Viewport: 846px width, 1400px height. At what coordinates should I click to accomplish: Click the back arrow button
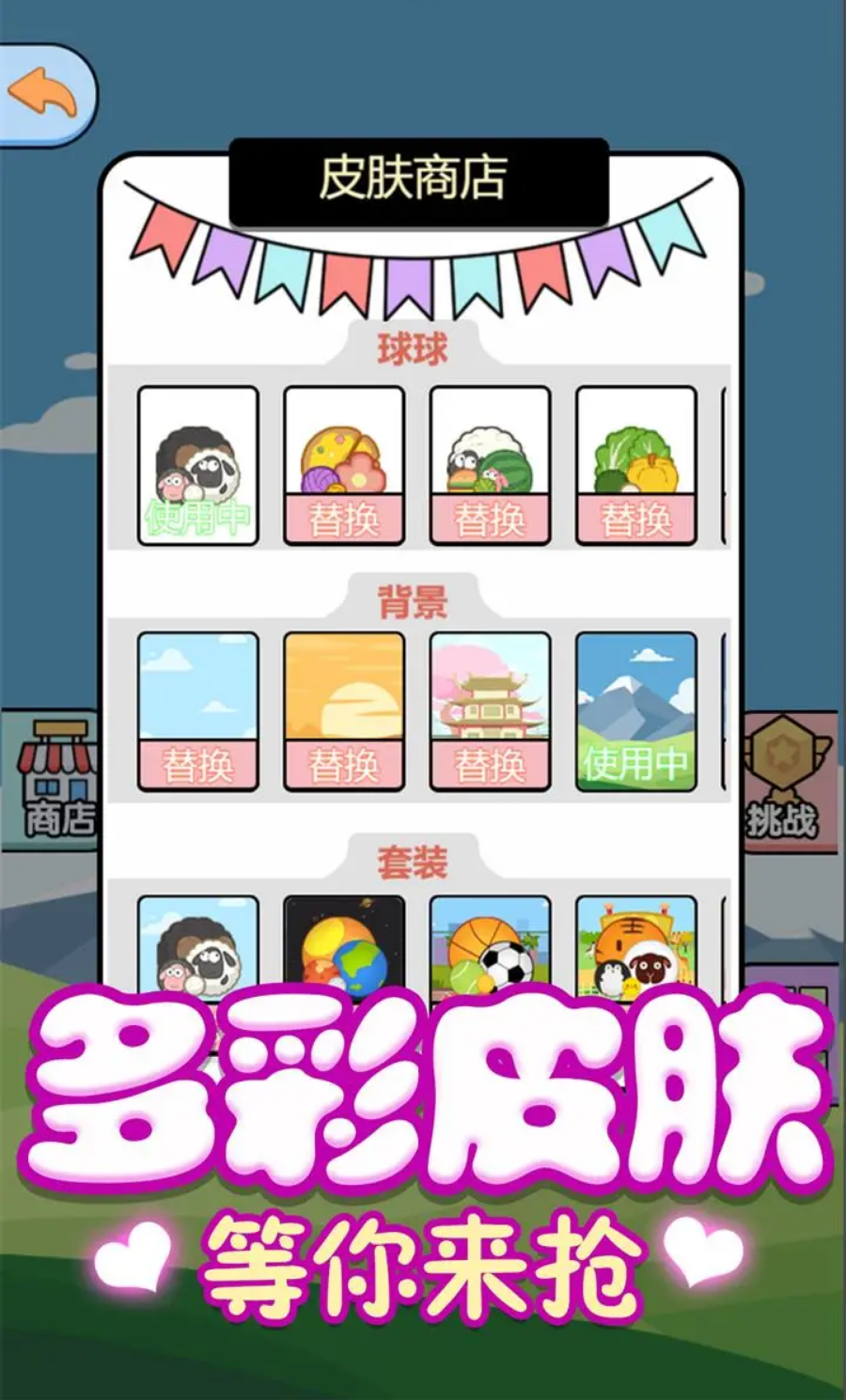click(42, 89)
